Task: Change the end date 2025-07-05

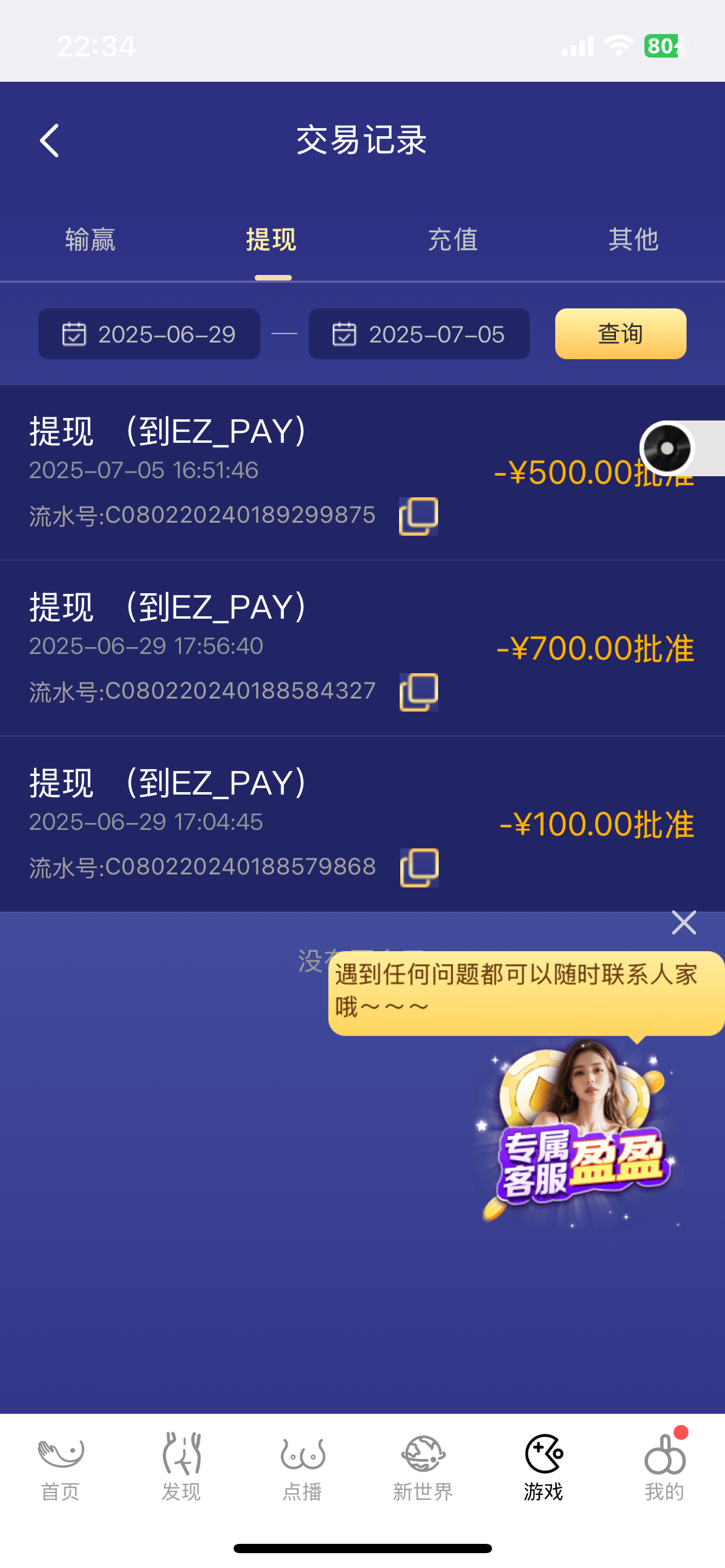Action: pyautogui.click(x=420, y=334)
